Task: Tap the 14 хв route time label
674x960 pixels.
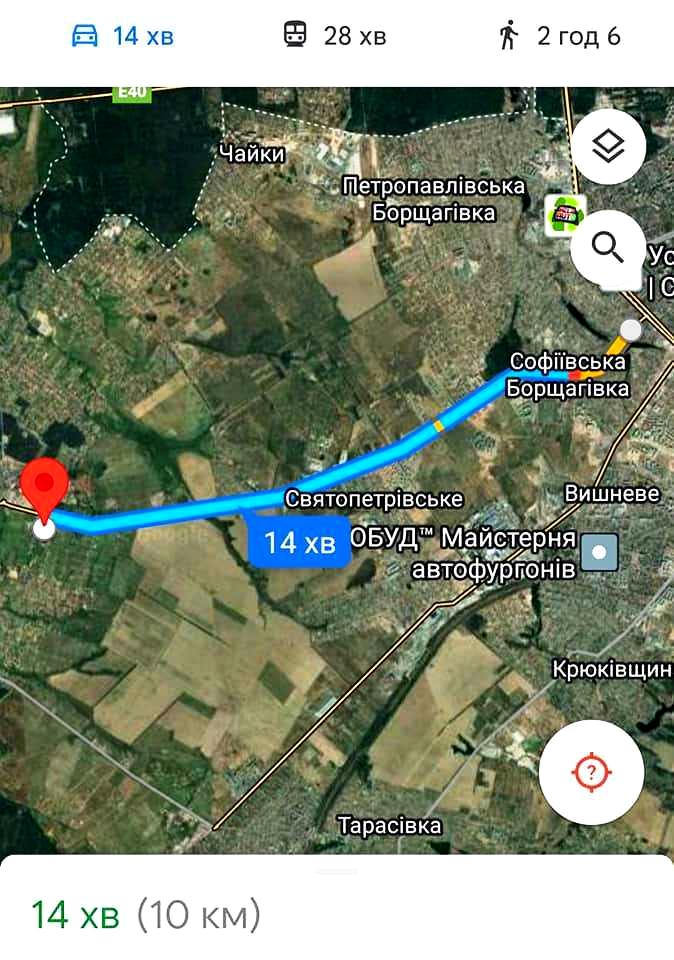Action: pyautogui.click(x=299, y=543)
